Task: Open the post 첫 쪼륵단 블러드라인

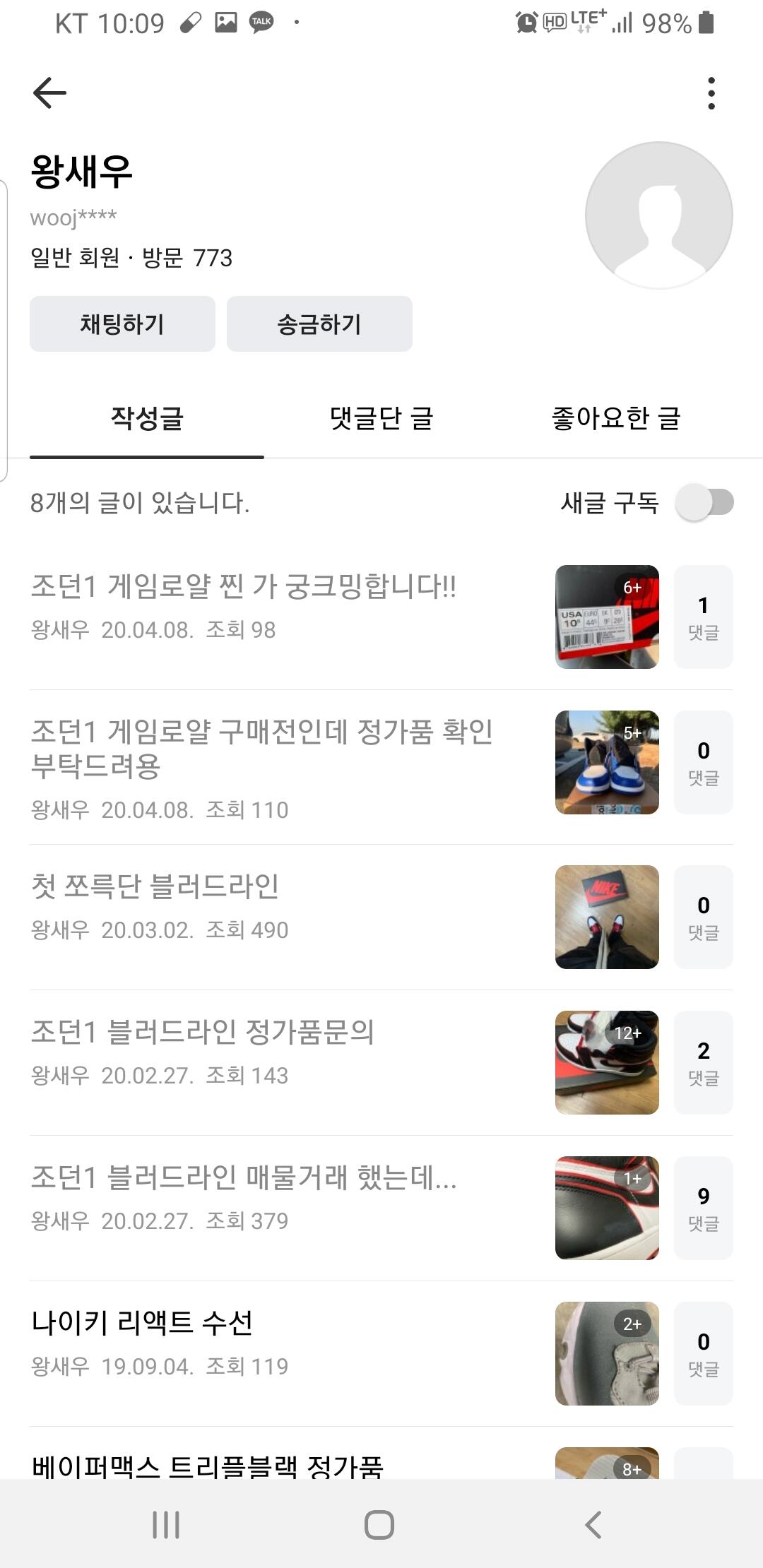Action: pyautogui.click(x=155, y=886)
